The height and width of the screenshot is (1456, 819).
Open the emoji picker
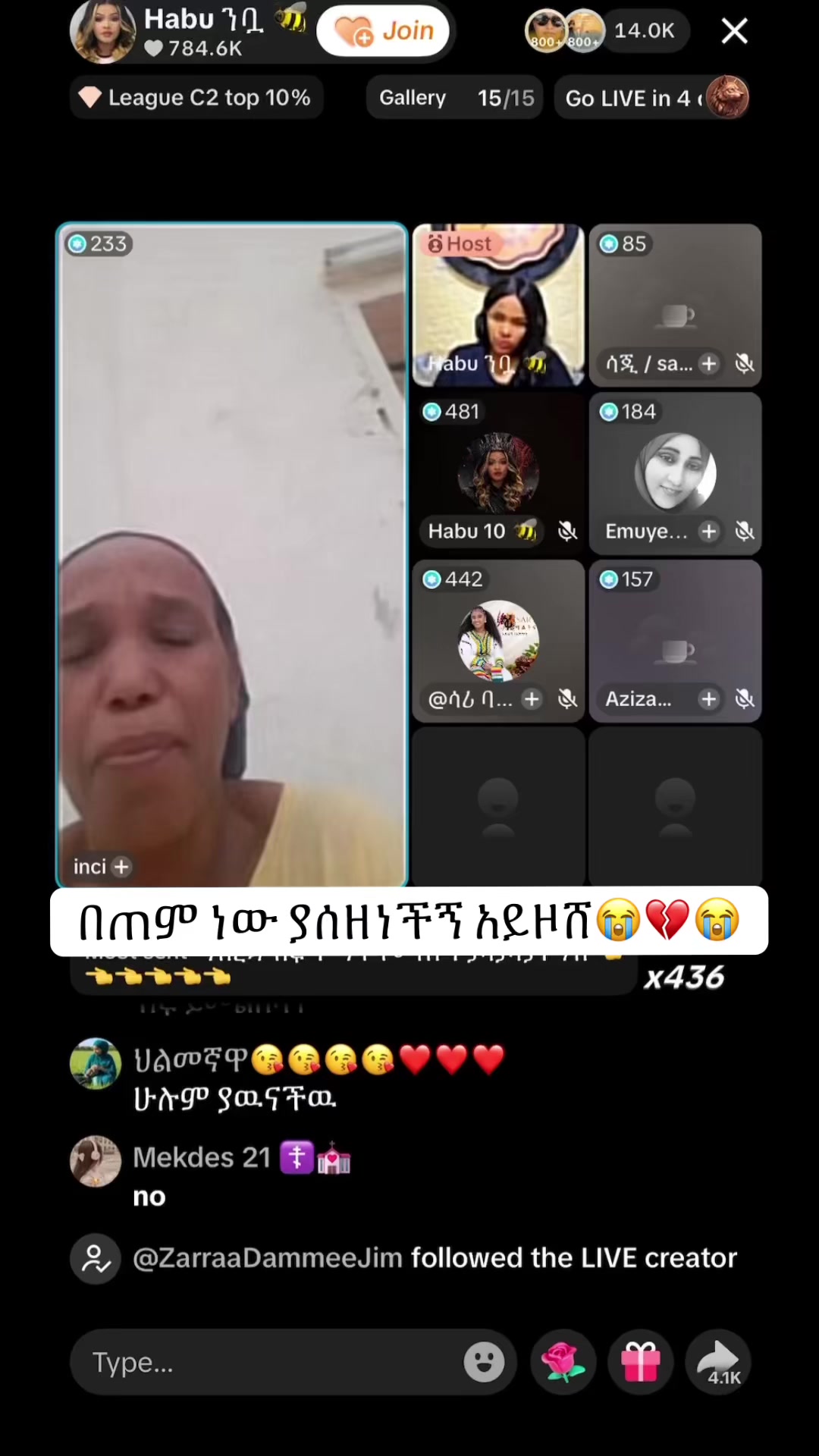484,1363
